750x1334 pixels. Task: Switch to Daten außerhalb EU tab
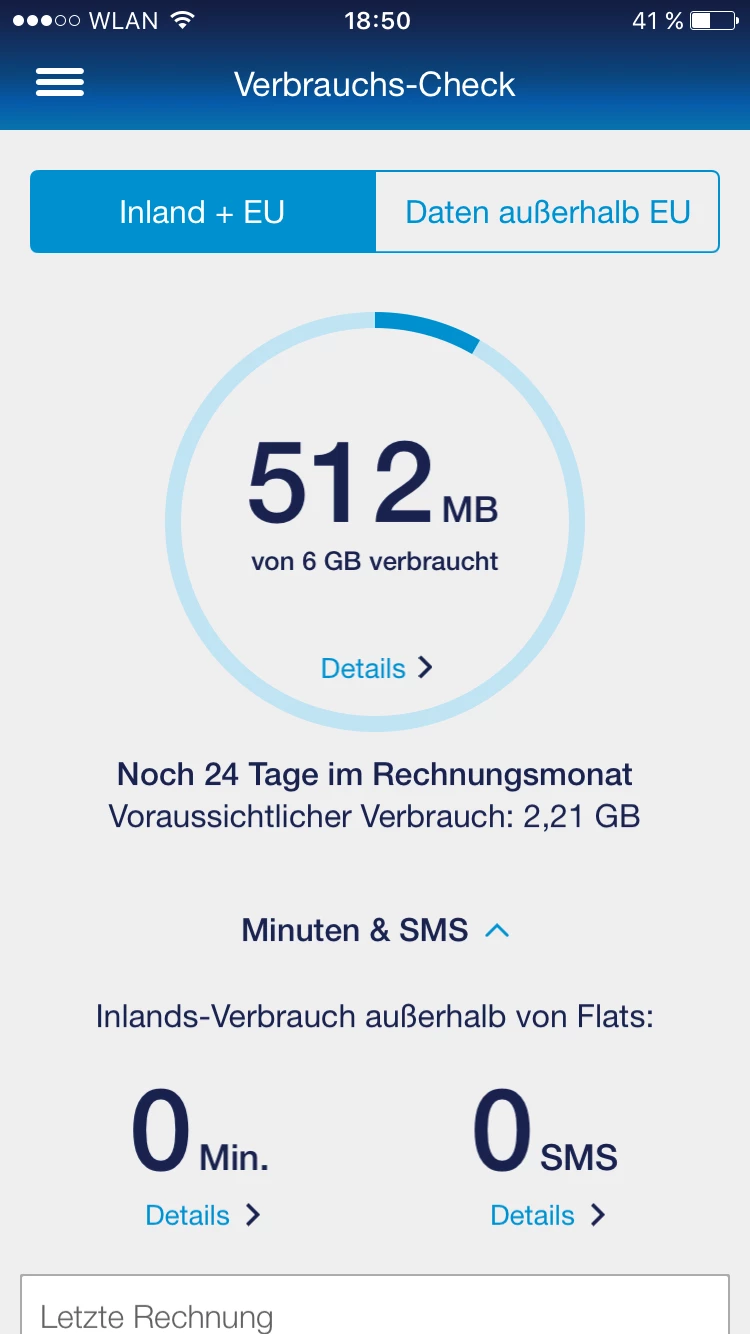coord(547,212)
